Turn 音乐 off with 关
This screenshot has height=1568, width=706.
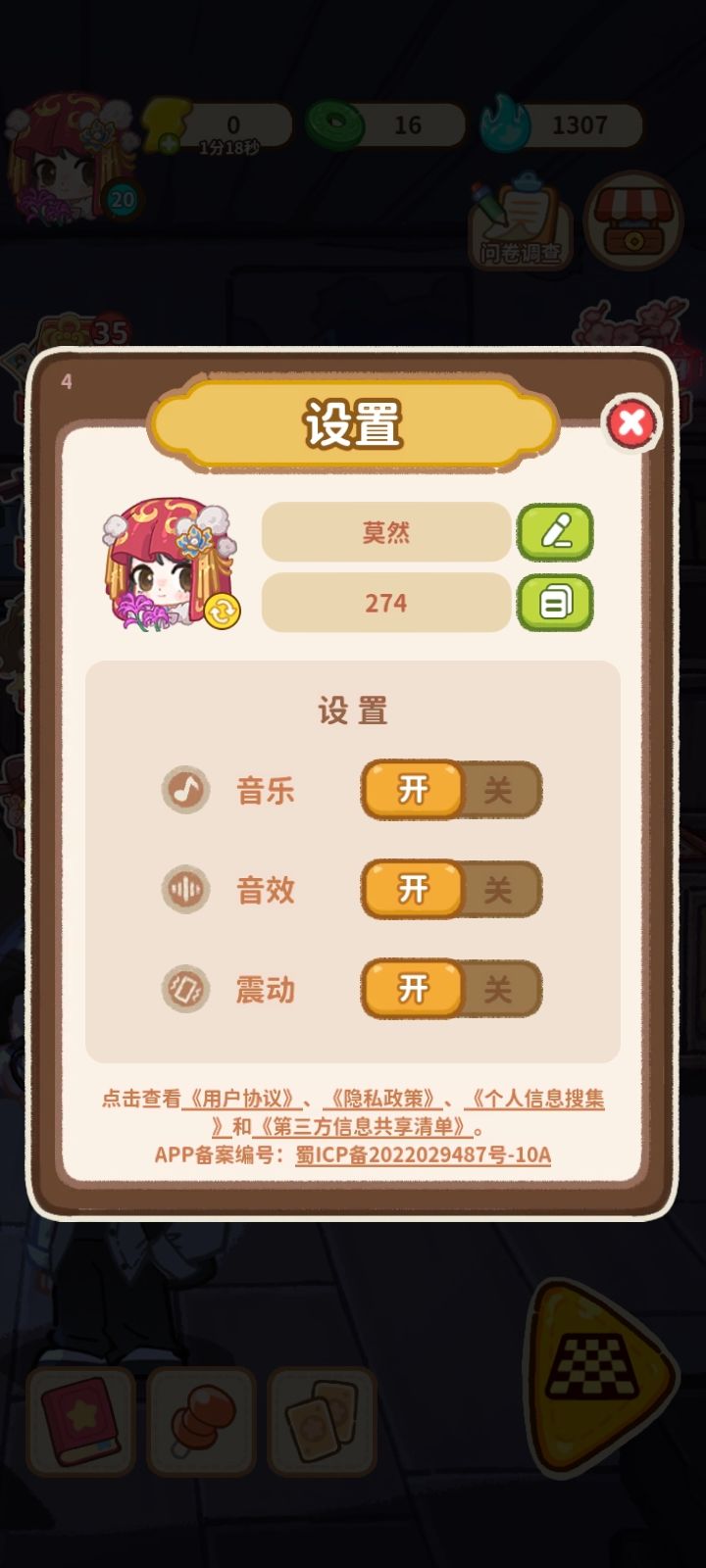(498, 790)
